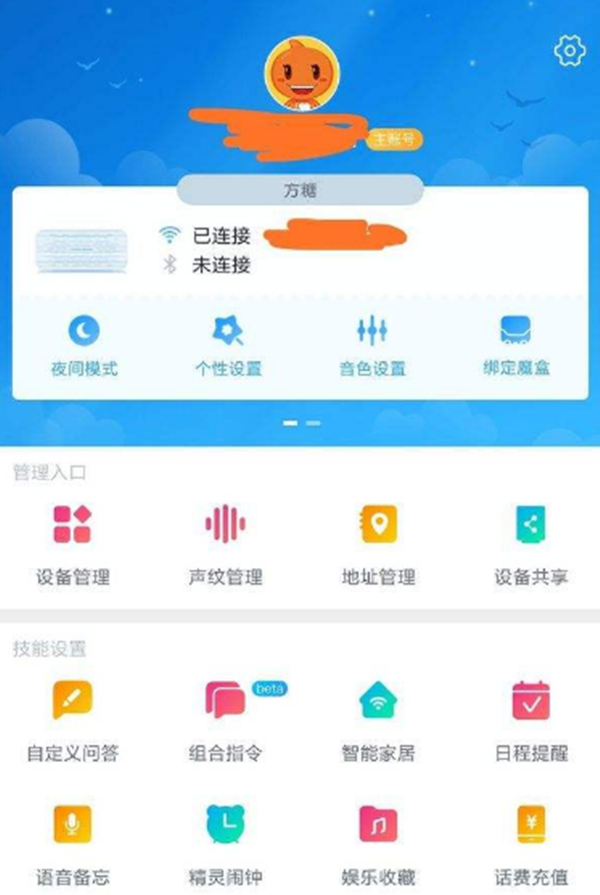Open the settings gear icon
Screen dimensions: 600x895
pos(568,50)
